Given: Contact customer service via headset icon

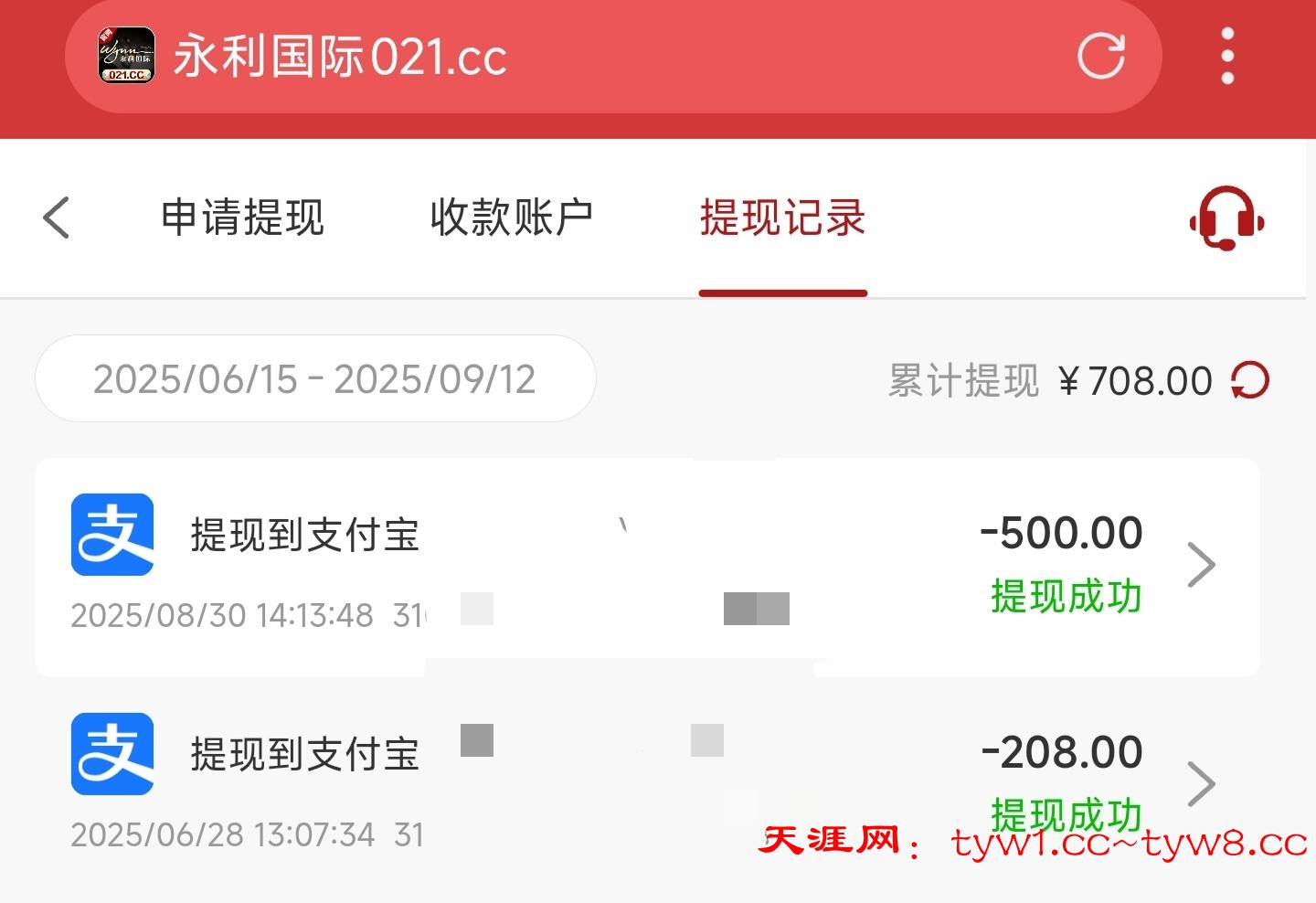Looking at the screenshot, I should [x=1226, y=219].
